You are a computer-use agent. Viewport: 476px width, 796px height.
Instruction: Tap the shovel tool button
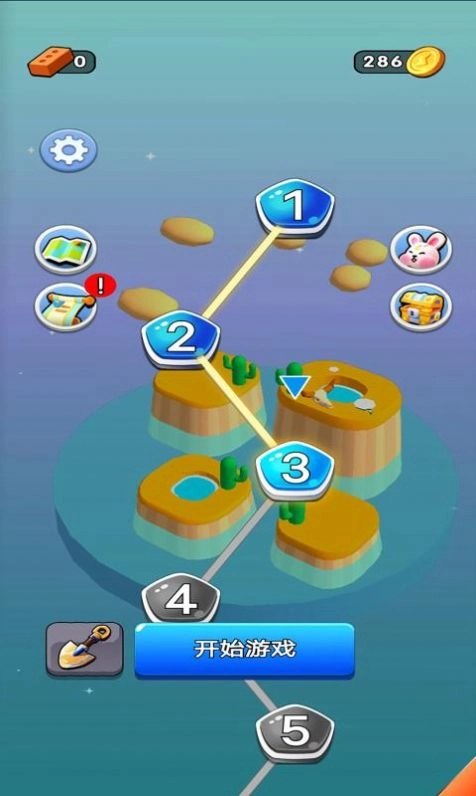click(x=84, y=649)
